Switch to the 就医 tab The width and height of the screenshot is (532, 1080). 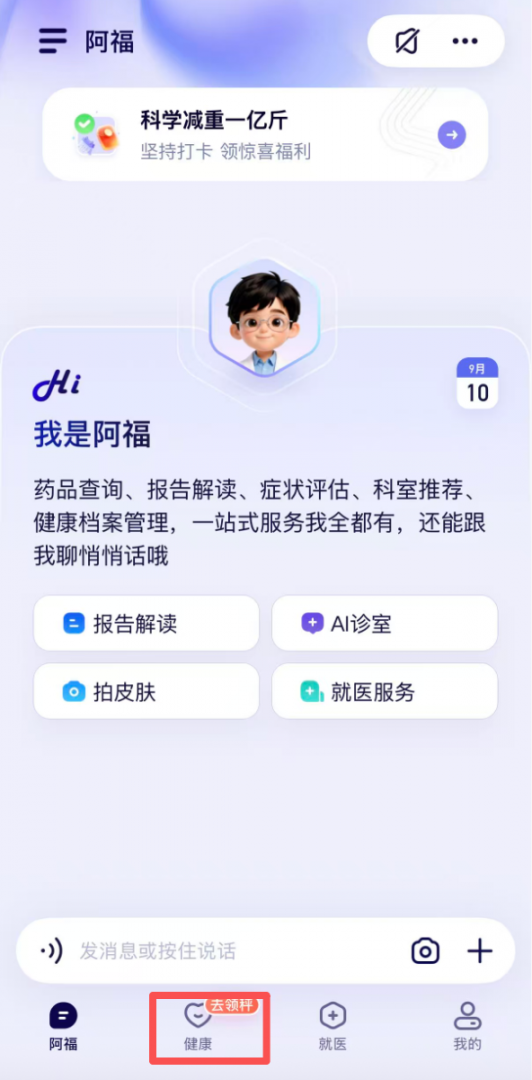point(332,1028)
